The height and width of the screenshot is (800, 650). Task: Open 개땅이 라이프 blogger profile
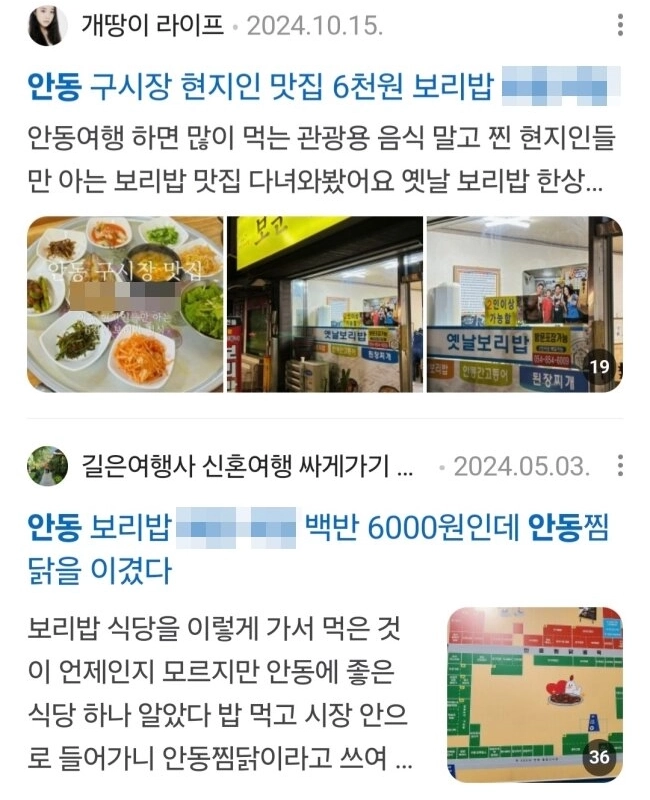pyautogui.click(x=150, y=25)
